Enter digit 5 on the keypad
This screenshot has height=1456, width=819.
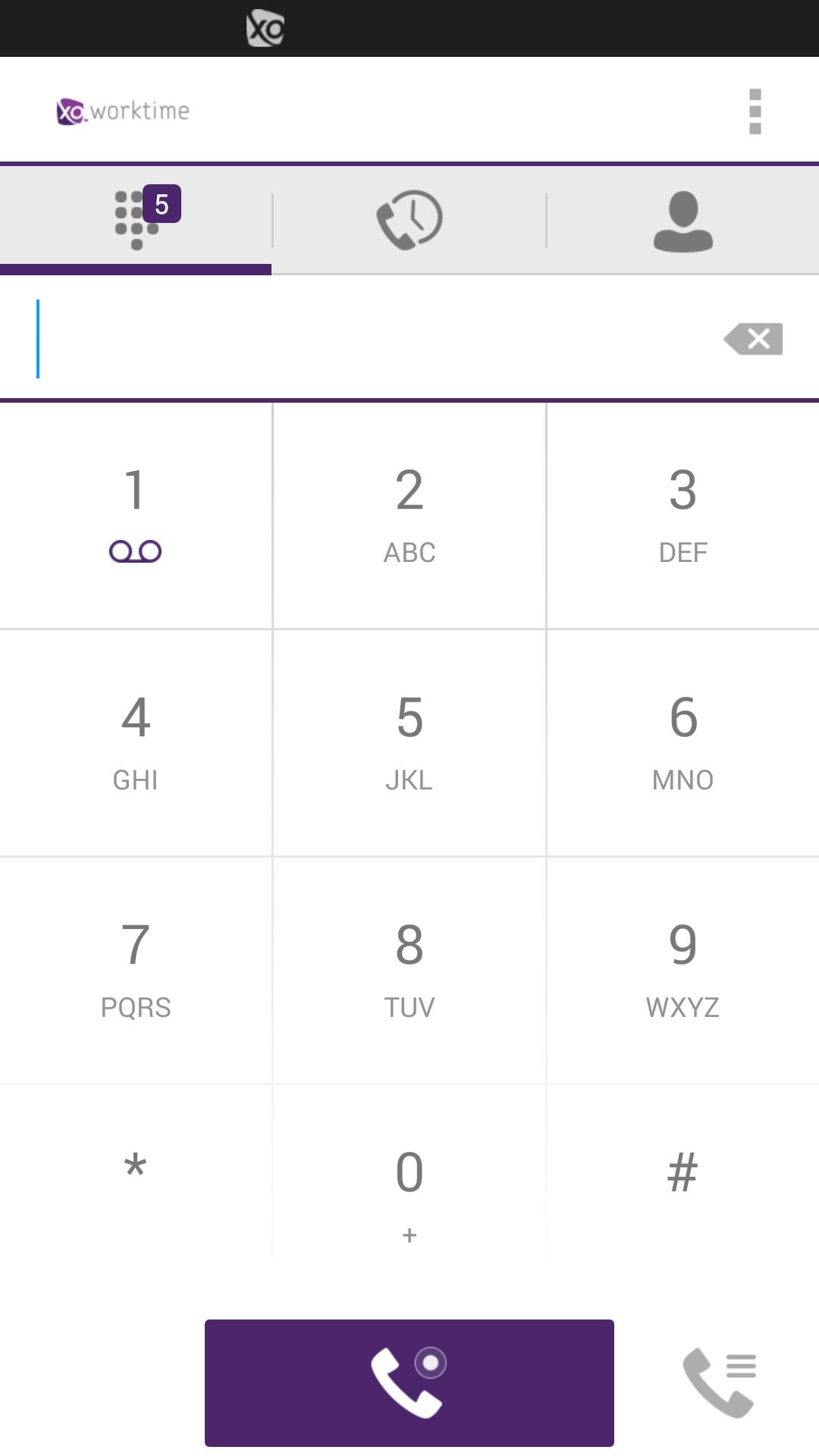point(409,743)
